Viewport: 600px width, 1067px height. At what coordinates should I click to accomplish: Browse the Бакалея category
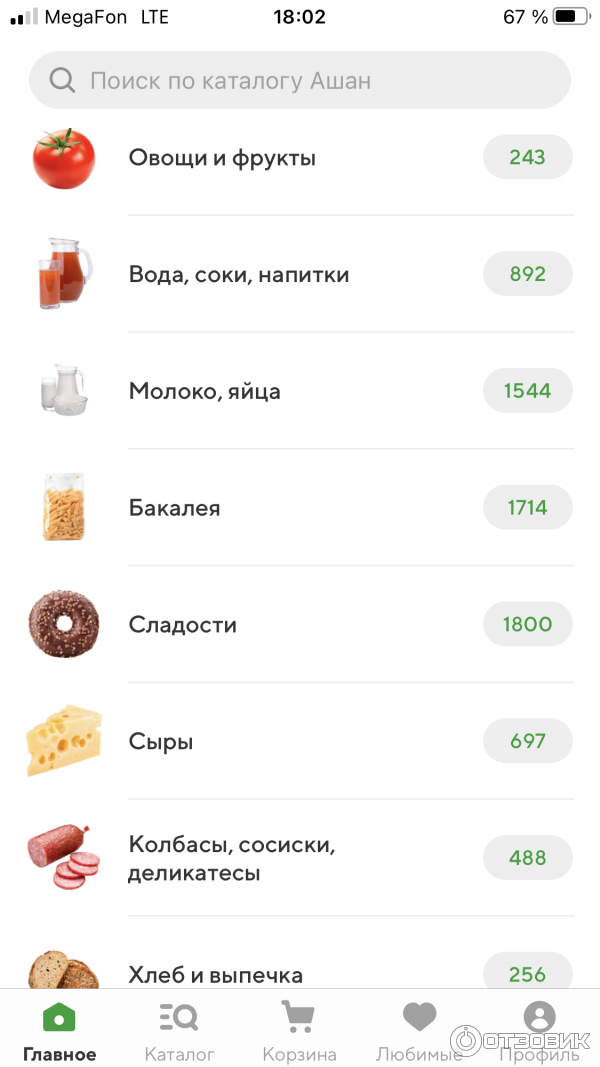175,508
